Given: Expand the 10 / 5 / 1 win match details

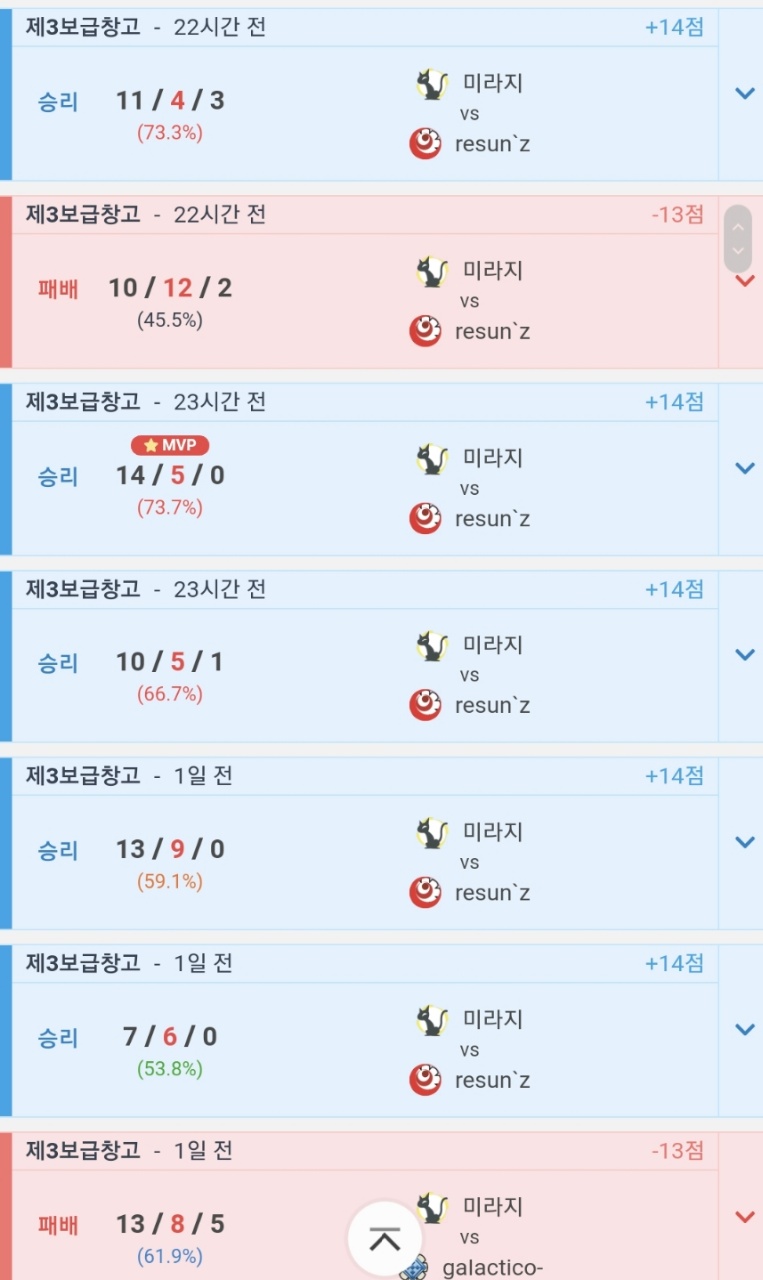Looking at the screenshot, I should (x=743, y=655).
